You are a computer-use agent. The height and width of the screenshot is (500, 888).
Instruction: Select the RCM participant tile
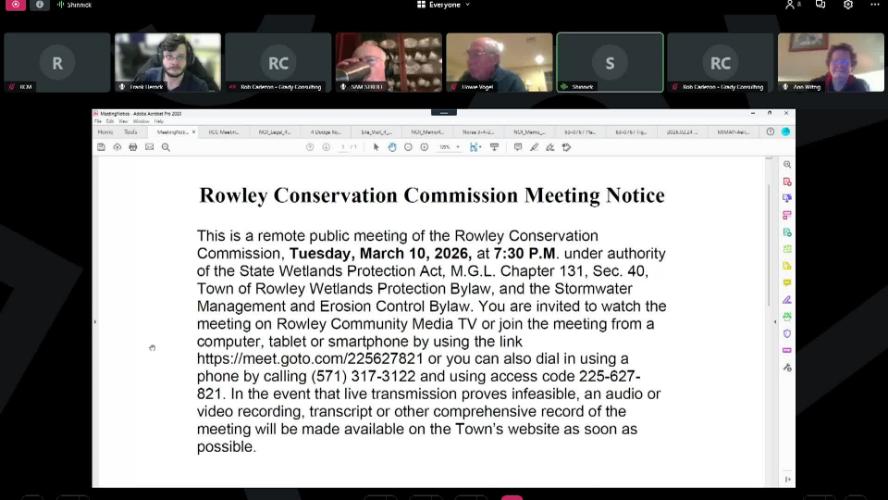coord(57,63)
